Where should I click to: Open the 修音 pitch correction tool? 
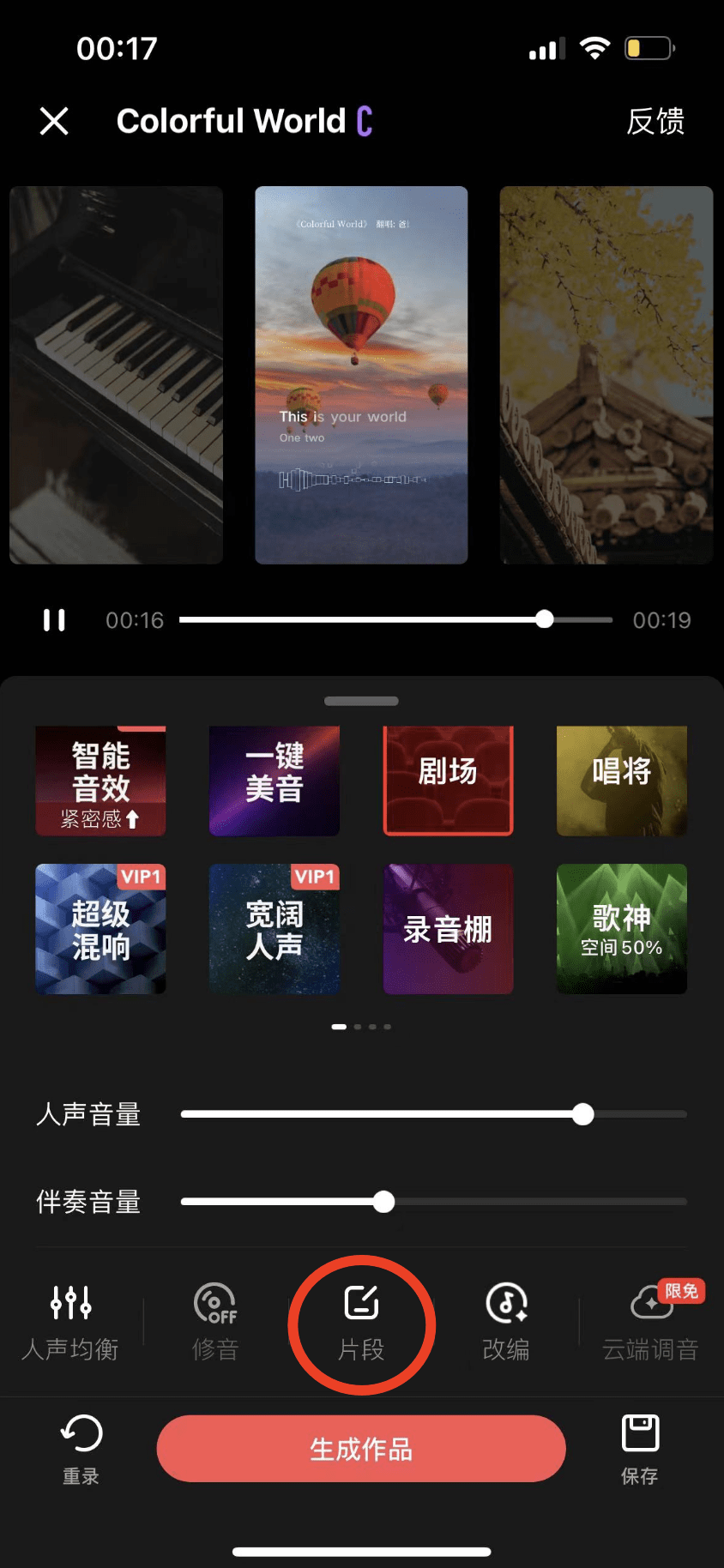tap(215, 1323)
